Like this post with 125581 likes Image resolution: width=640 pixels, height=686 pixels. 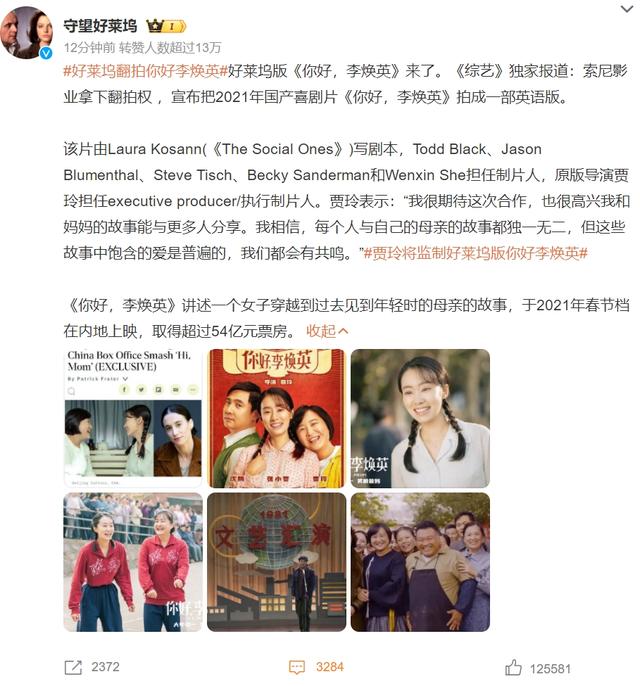point(537,667)
